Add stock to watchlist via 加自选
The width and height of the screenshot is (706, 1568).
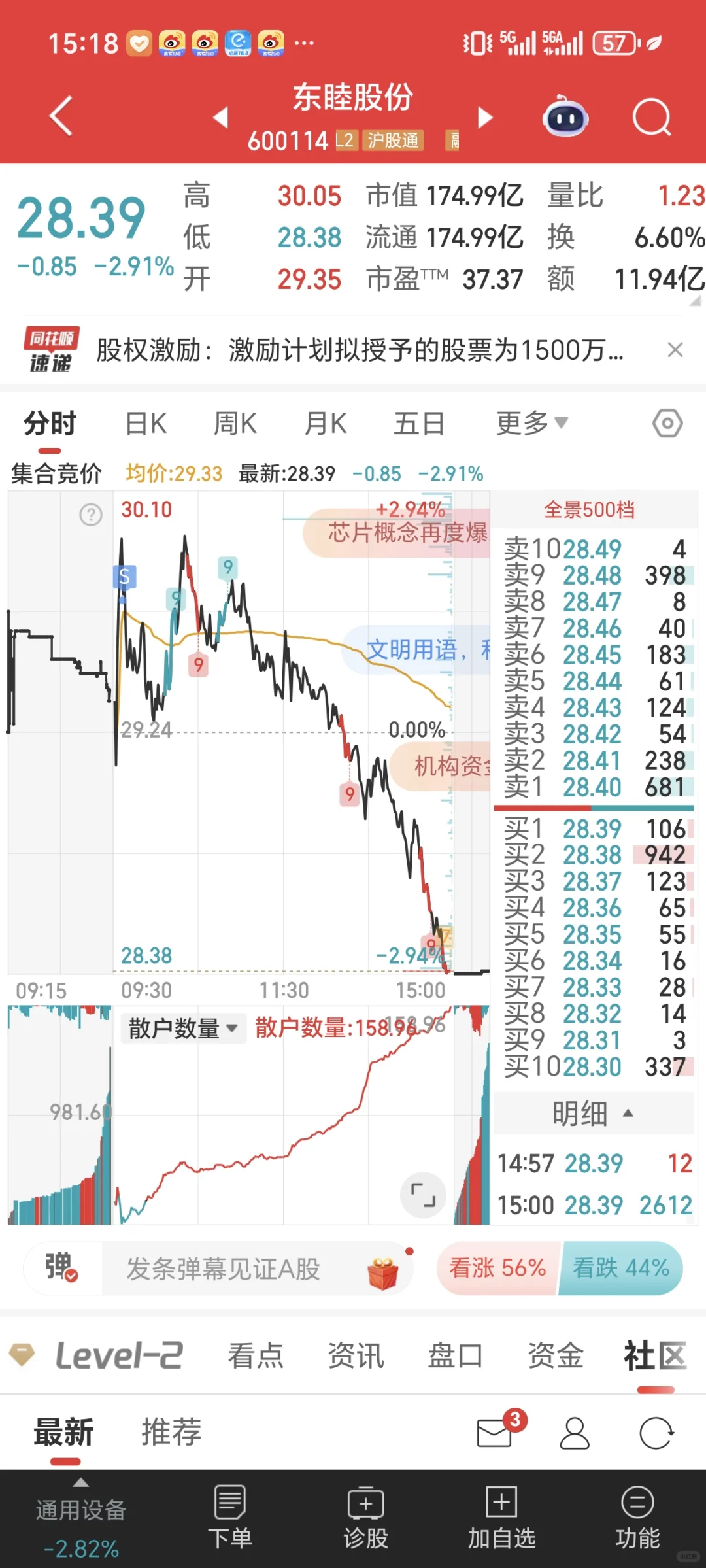501,1517
